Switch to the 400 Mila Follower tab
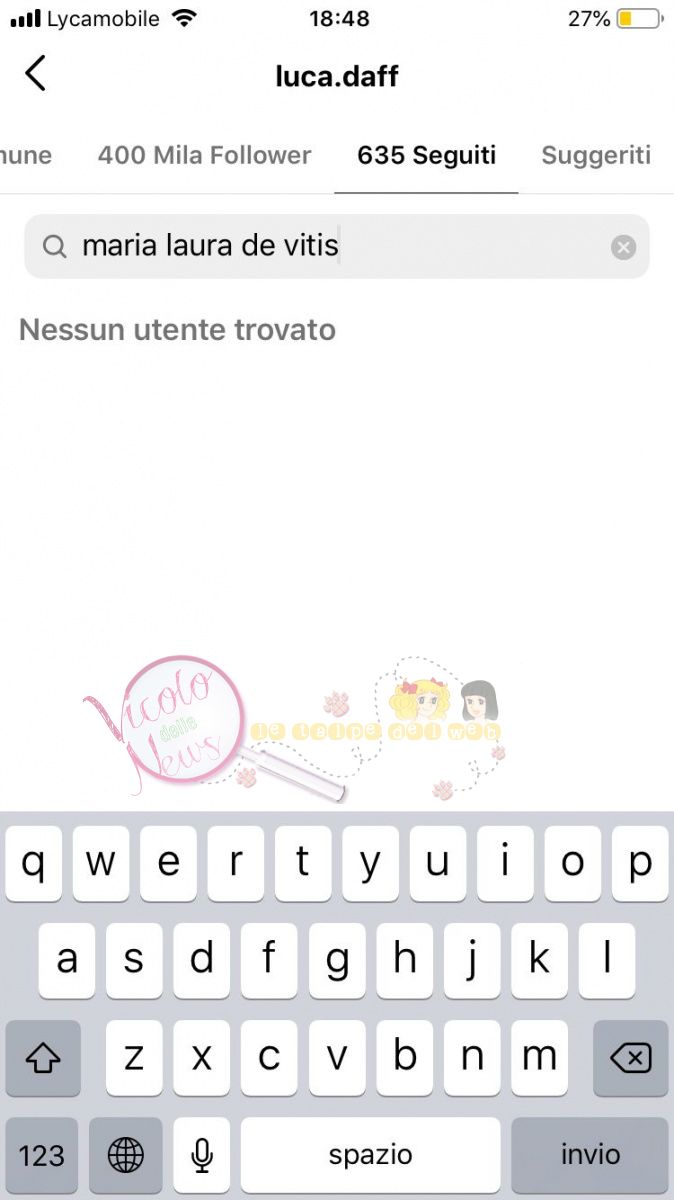This screenshot has height=1200, width=674. pyautogui.click(x=204, y=155)
